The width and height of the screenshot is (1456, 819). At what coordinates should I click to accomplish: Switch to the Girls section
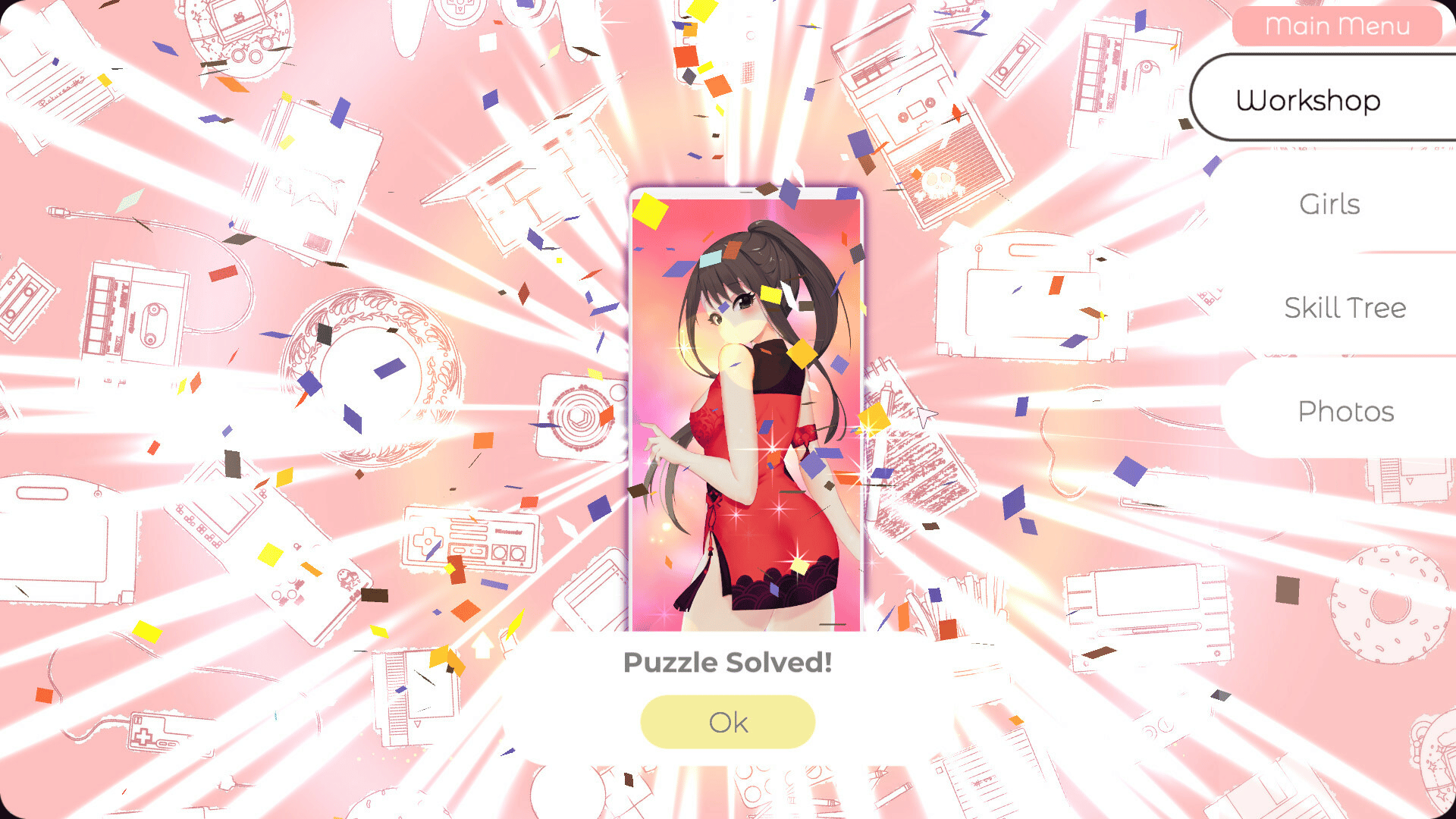[x=1329, y=204]
